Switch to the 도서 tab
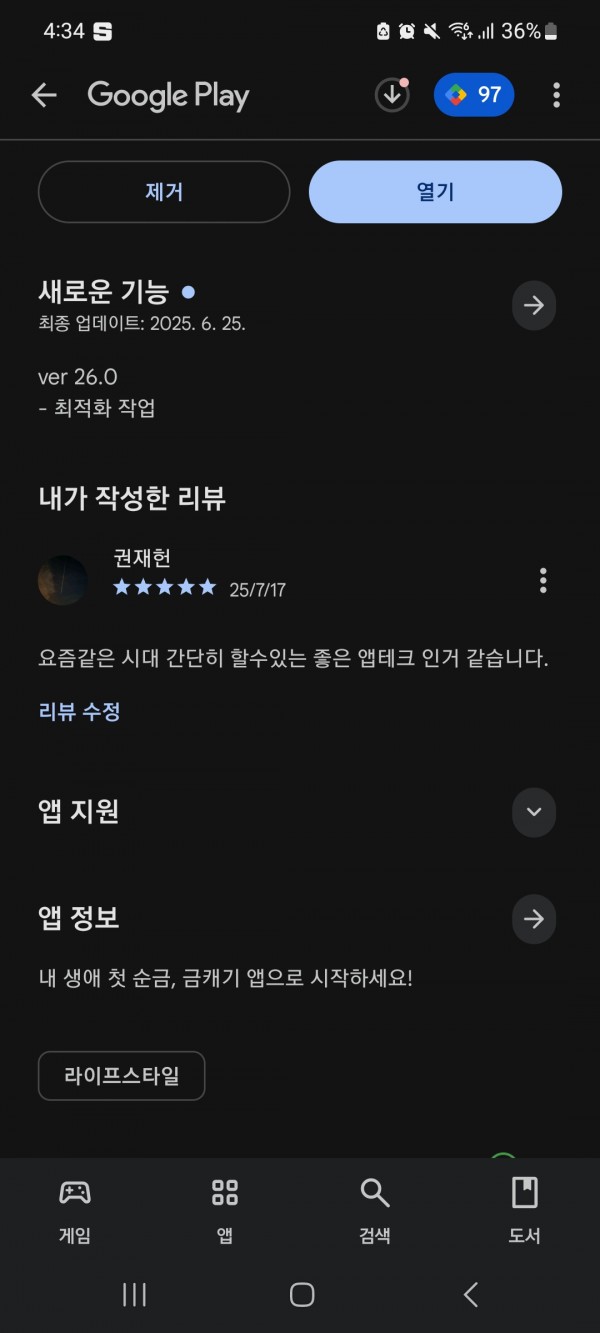 (525, 1210)
